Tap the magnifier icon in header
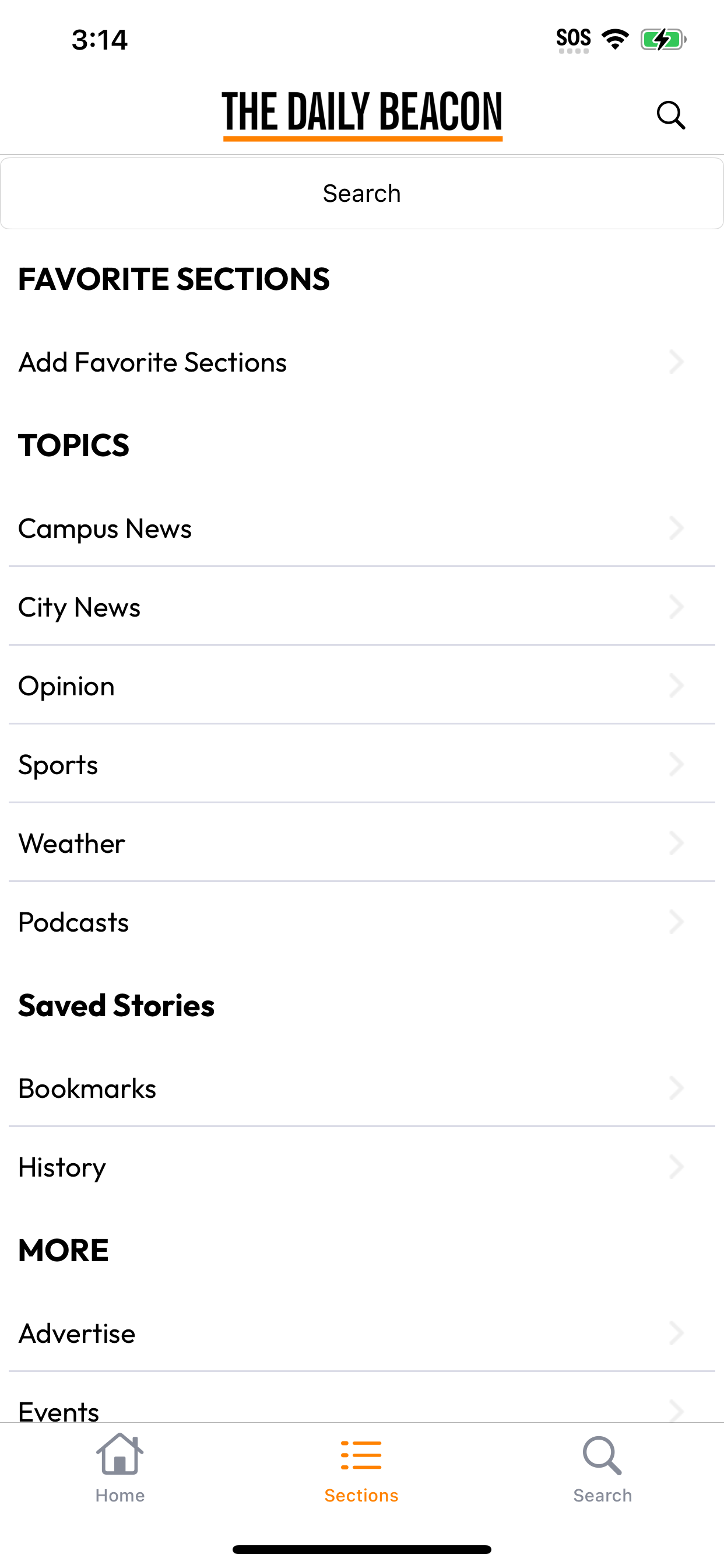This screenshot has width=724, height=1568. (x=670, y=115)
